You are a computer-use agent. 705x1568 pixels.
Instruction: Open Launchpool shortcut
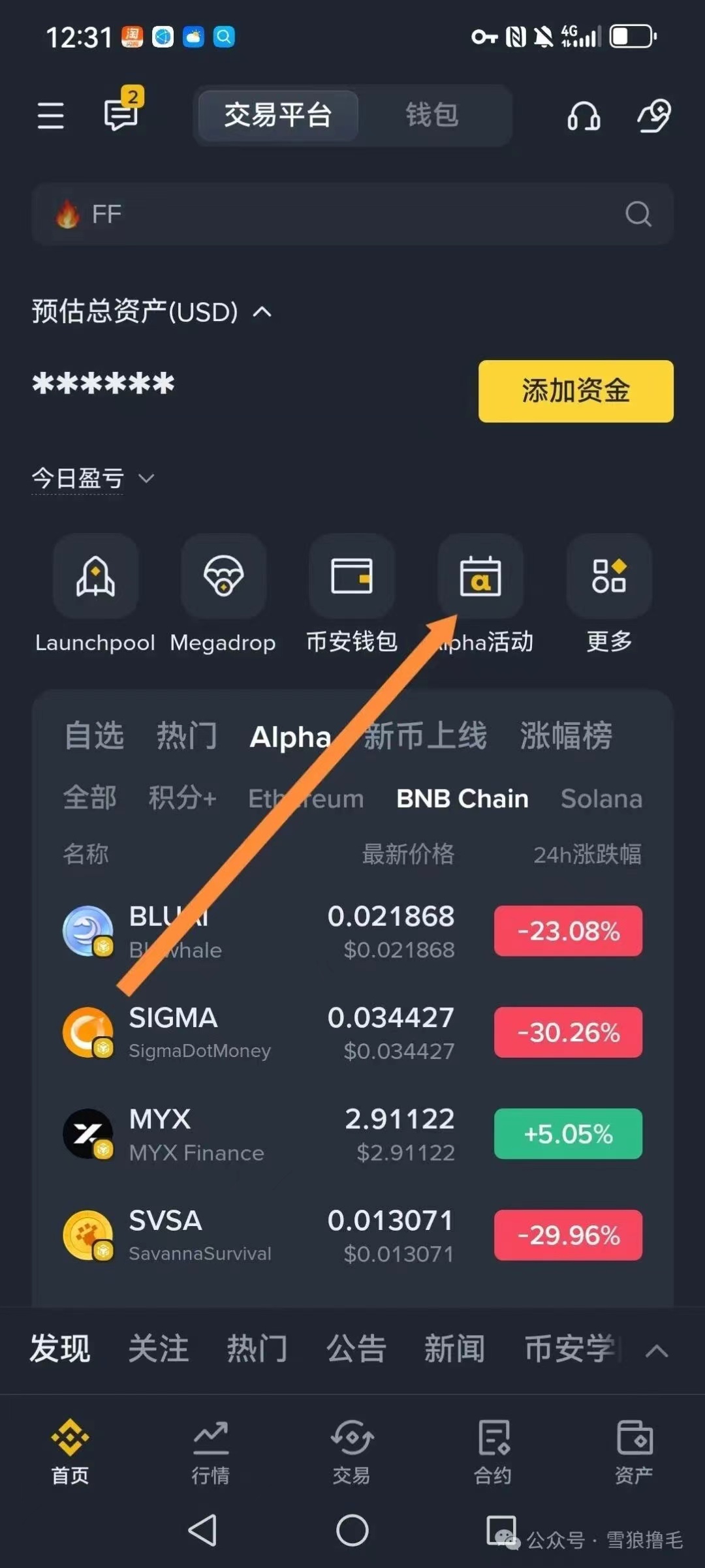(x=95, y=577)
